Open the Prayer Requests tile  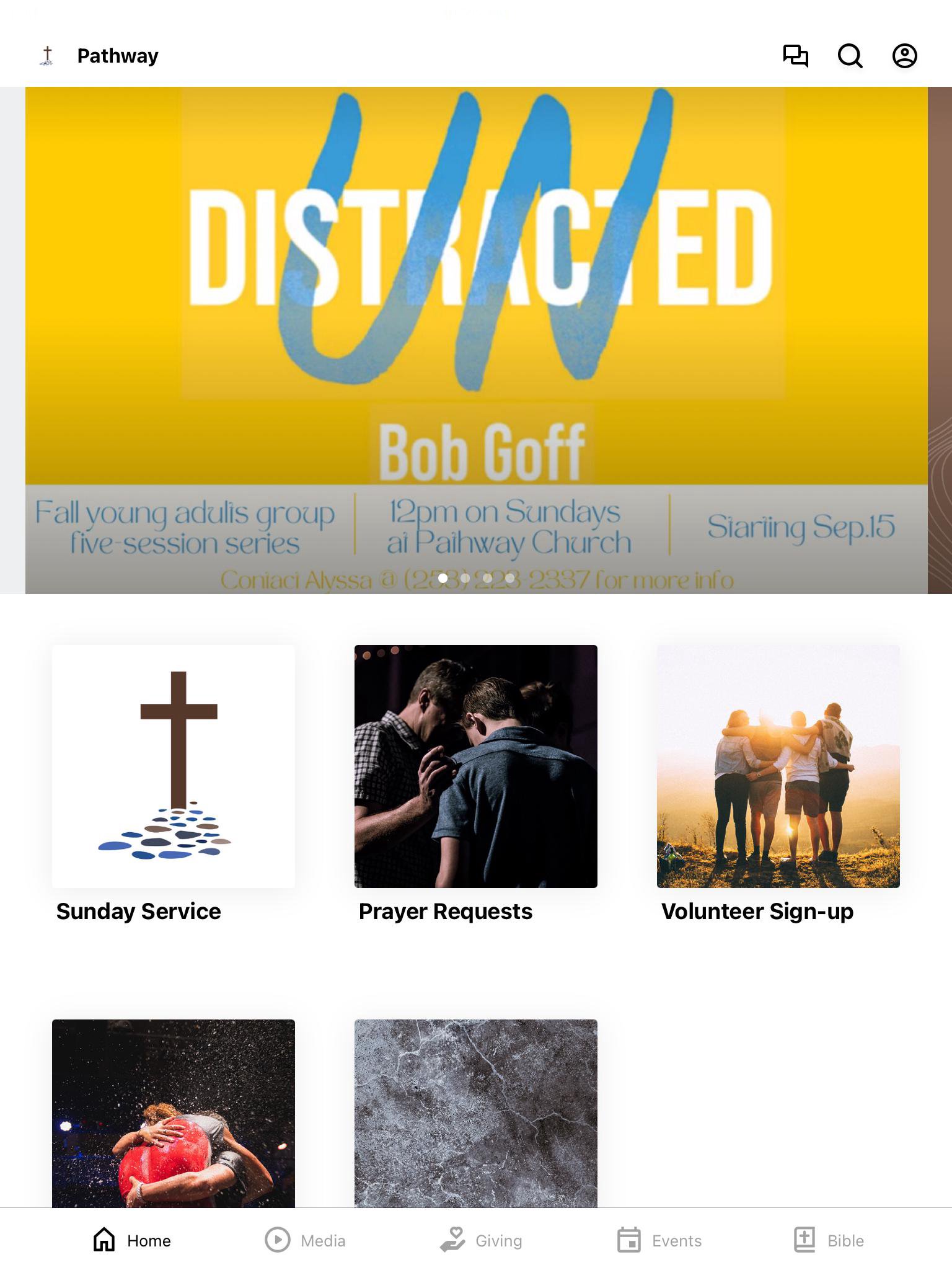point(476,766)
